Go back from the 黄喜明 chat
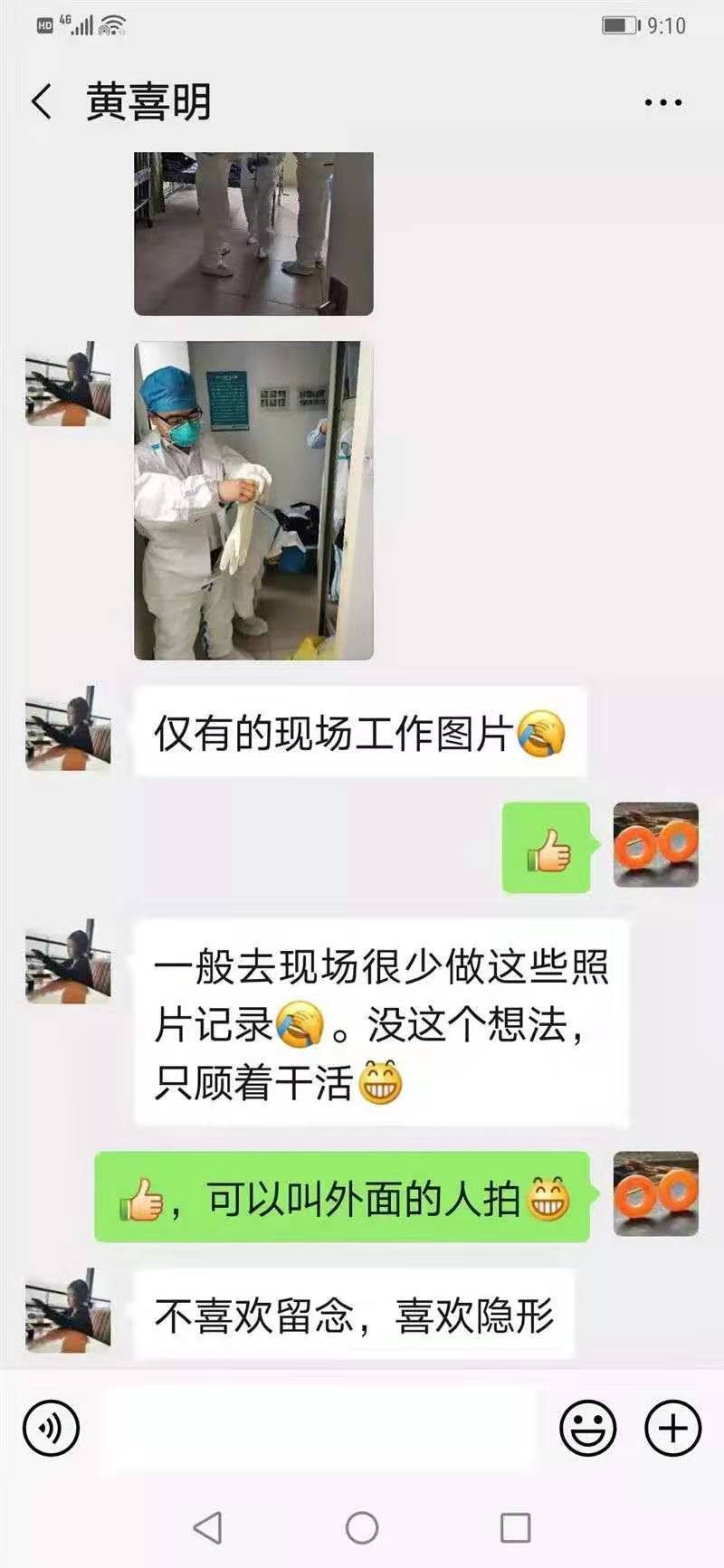Image resolution: width=724 pixels, height=1568 pixels. click(42, 101)
